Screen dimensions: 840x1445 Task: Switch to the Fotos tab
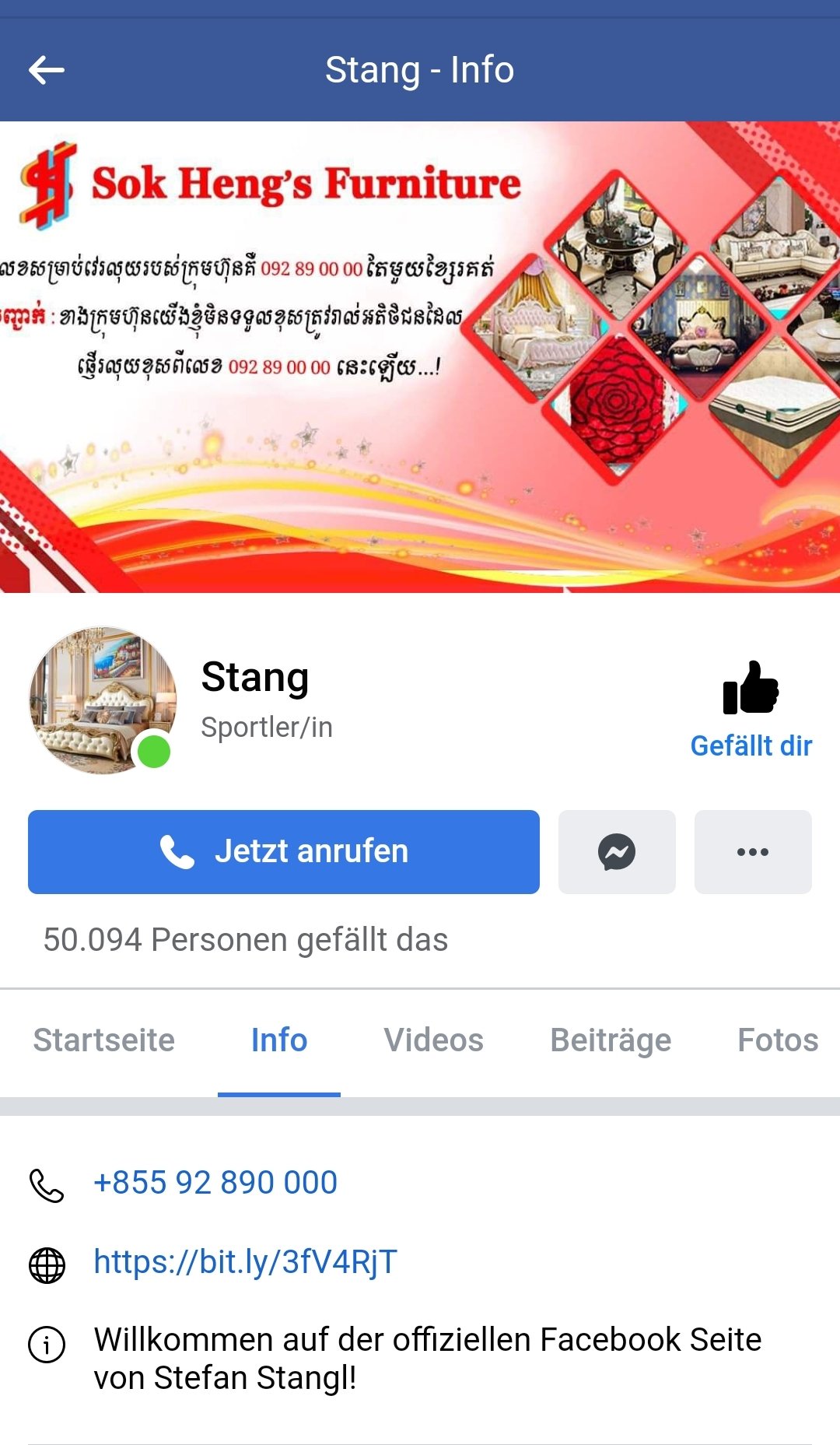(x=778, y=1040)
